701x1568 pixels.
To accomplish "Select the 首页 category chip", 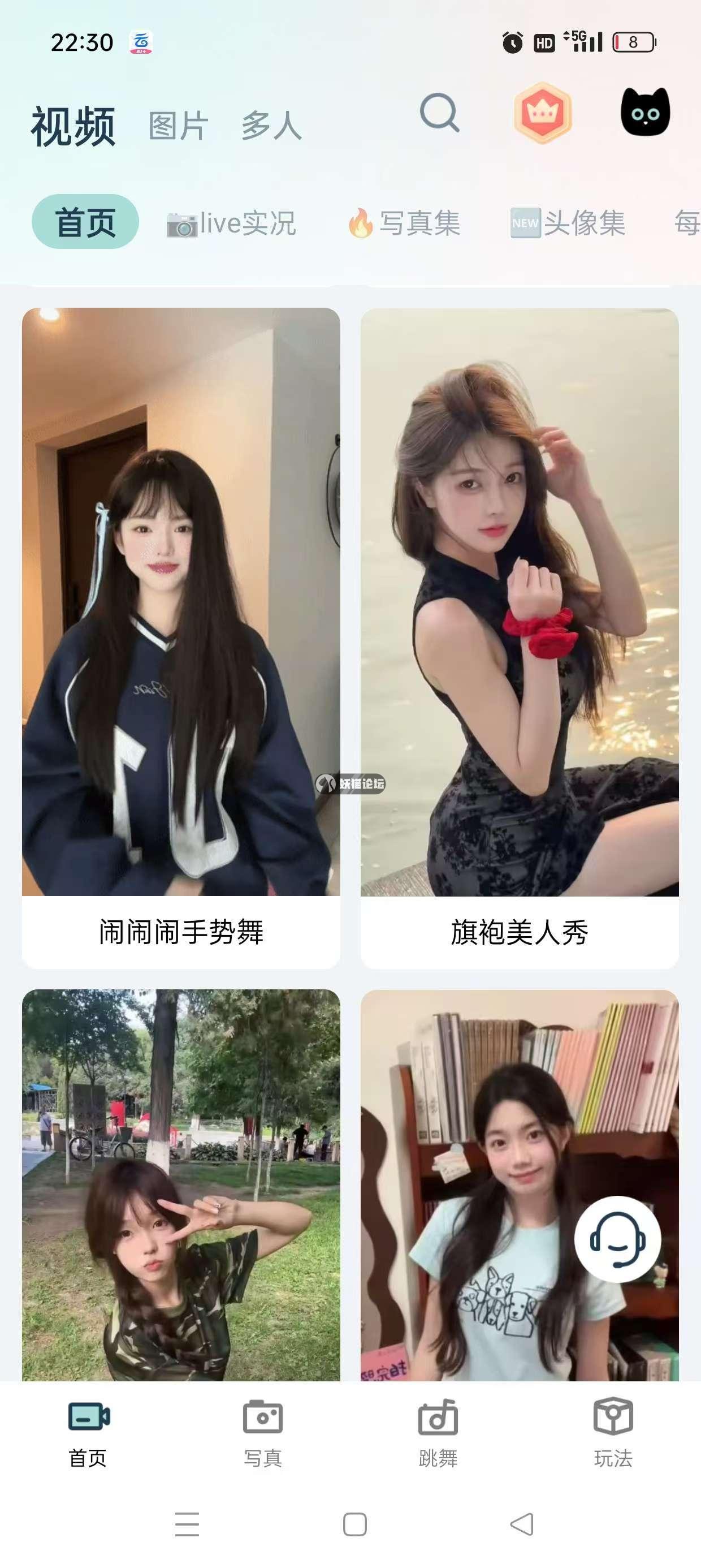I will (x=85, y=222).
